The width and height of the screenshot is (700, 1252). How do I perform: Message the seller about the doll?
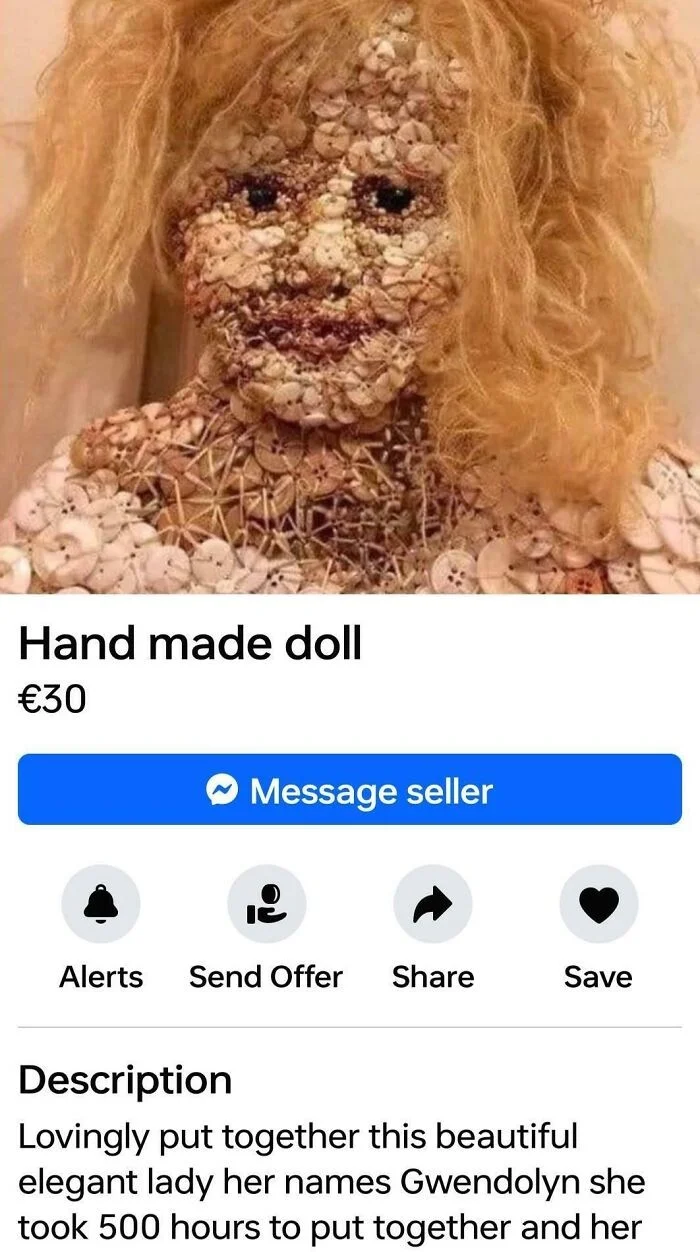[x=350, y=790]
